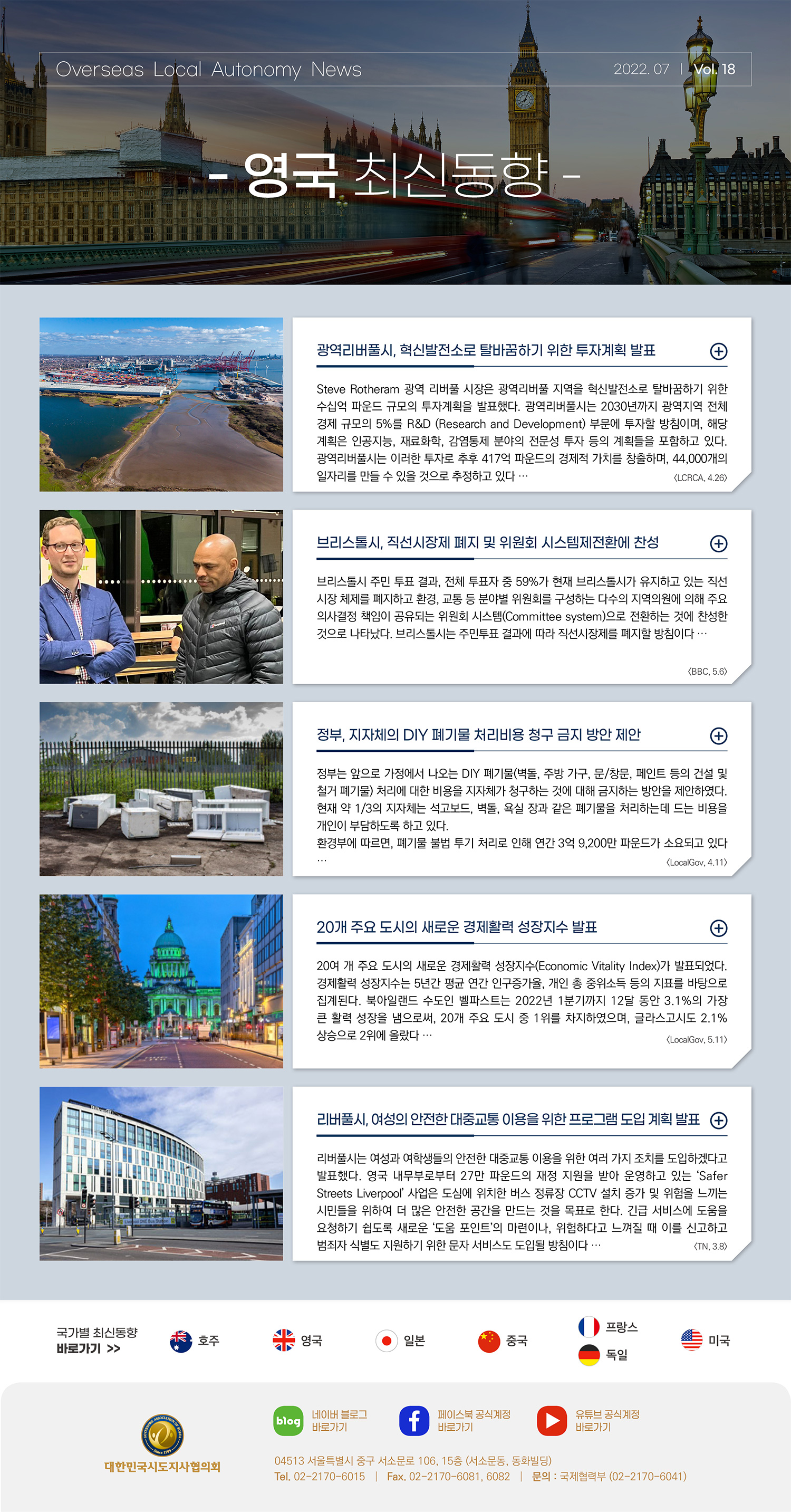The width and height of the screenshot is (791, 1512).
Task: Visit the 네이버 블로그 바로가기 link
Action: tap(321, 1420)
